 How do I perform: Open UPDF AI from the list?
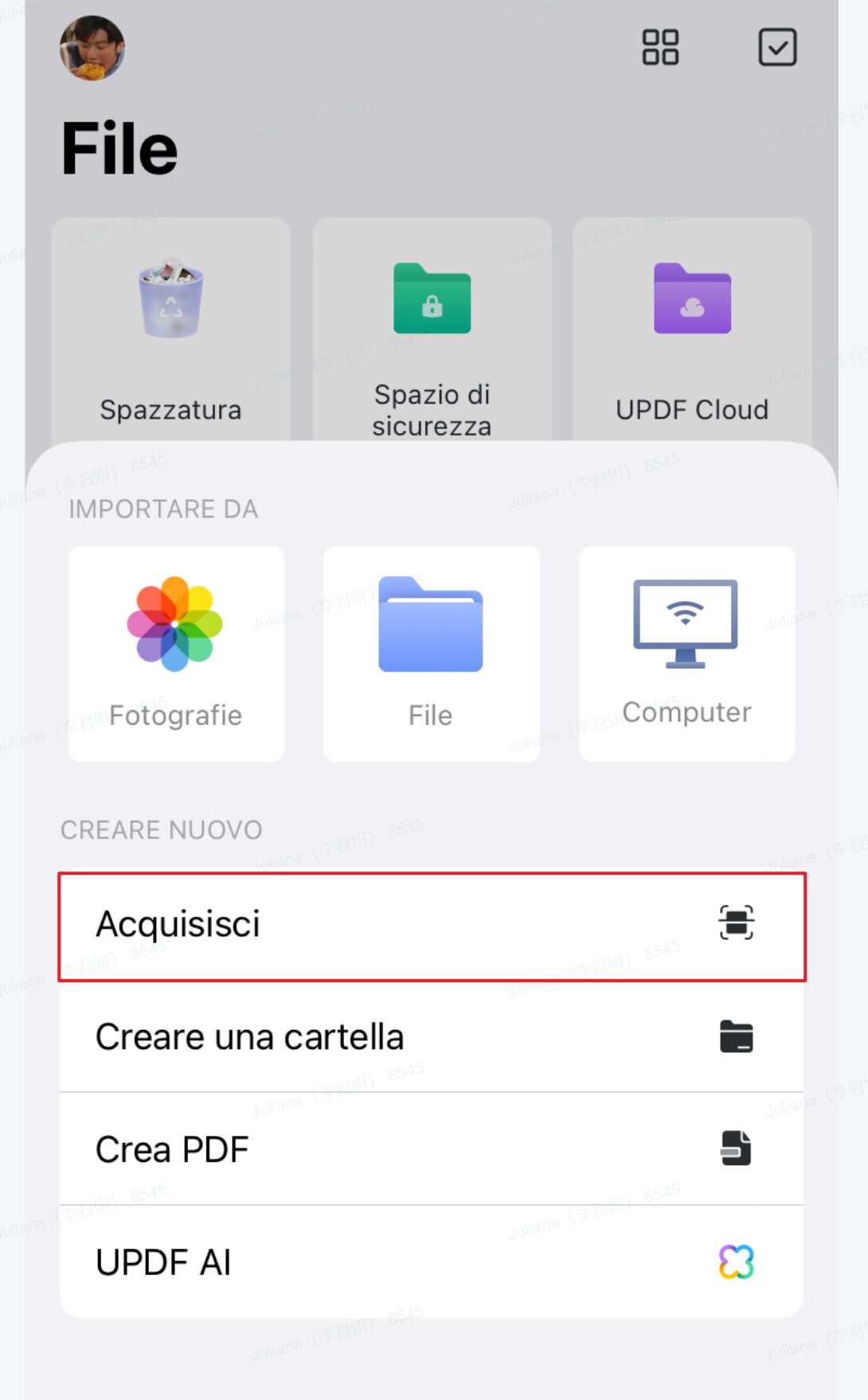coord(162,1262)
